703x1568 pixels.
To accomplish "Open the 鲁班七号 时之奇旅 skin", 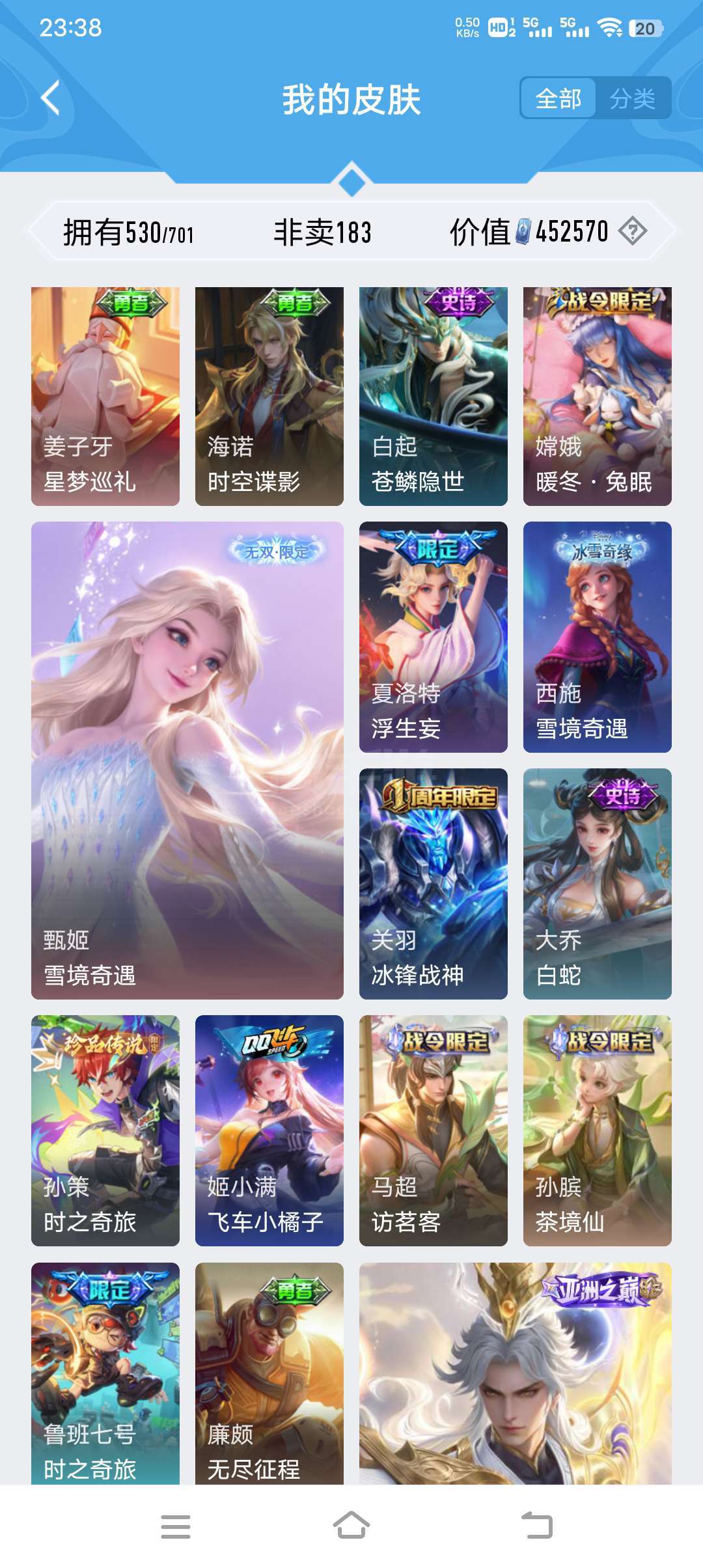I will click(105, 1373).
